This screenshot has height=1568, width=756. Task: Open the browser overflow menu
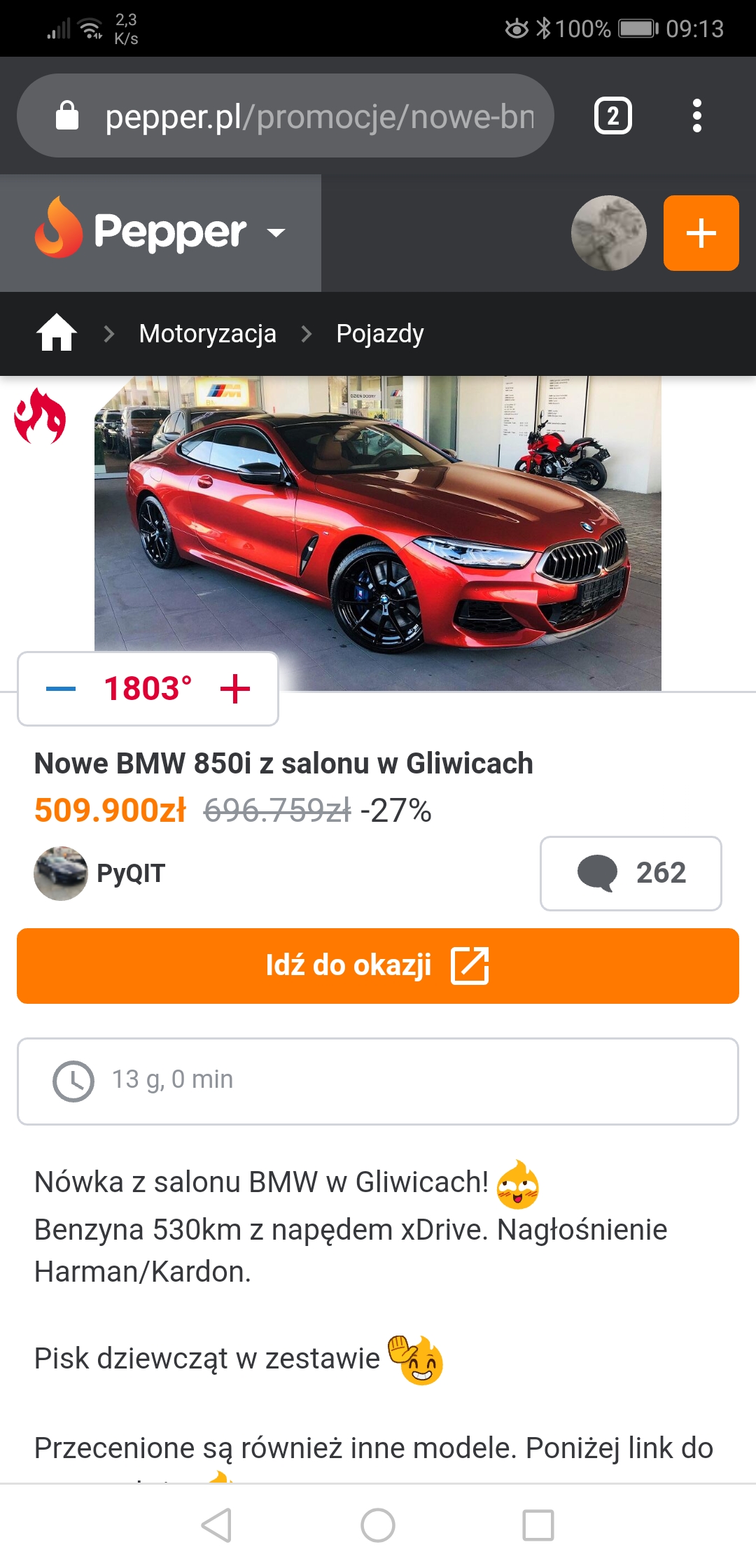tap(696, 116)
